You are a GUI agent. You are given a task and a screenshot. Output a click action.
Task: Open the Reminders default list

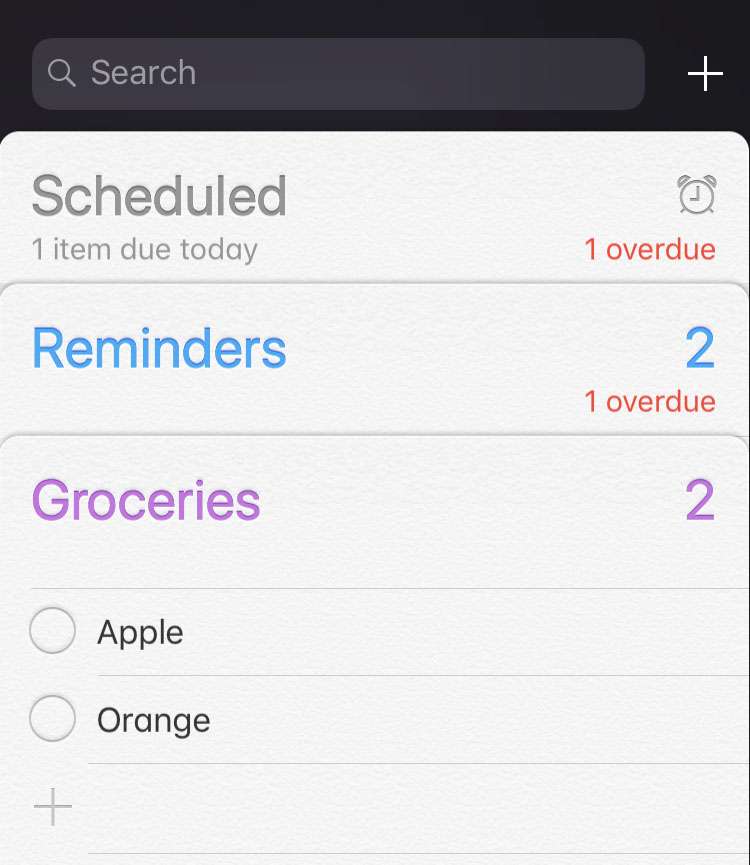158,348
